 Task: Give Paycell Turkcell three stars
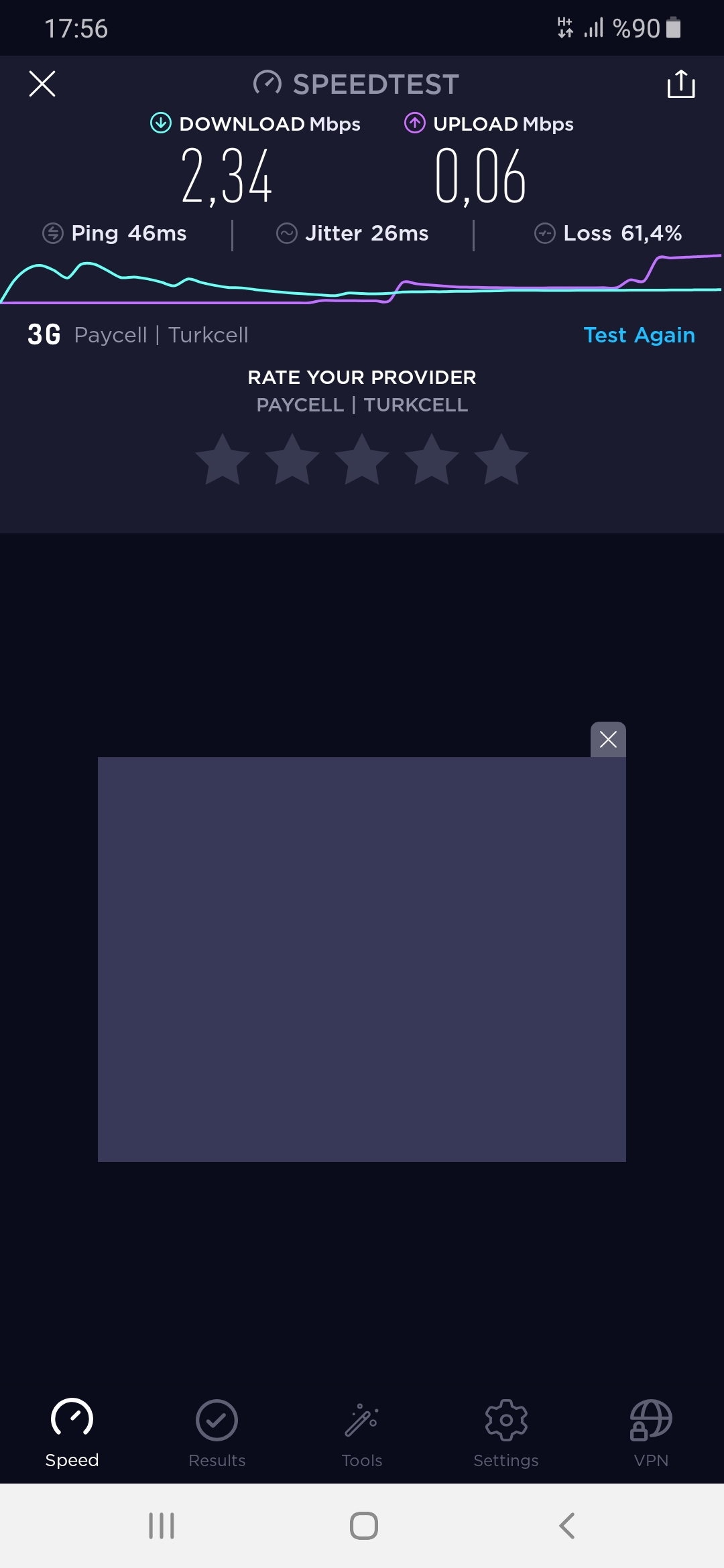pos(362,460)
